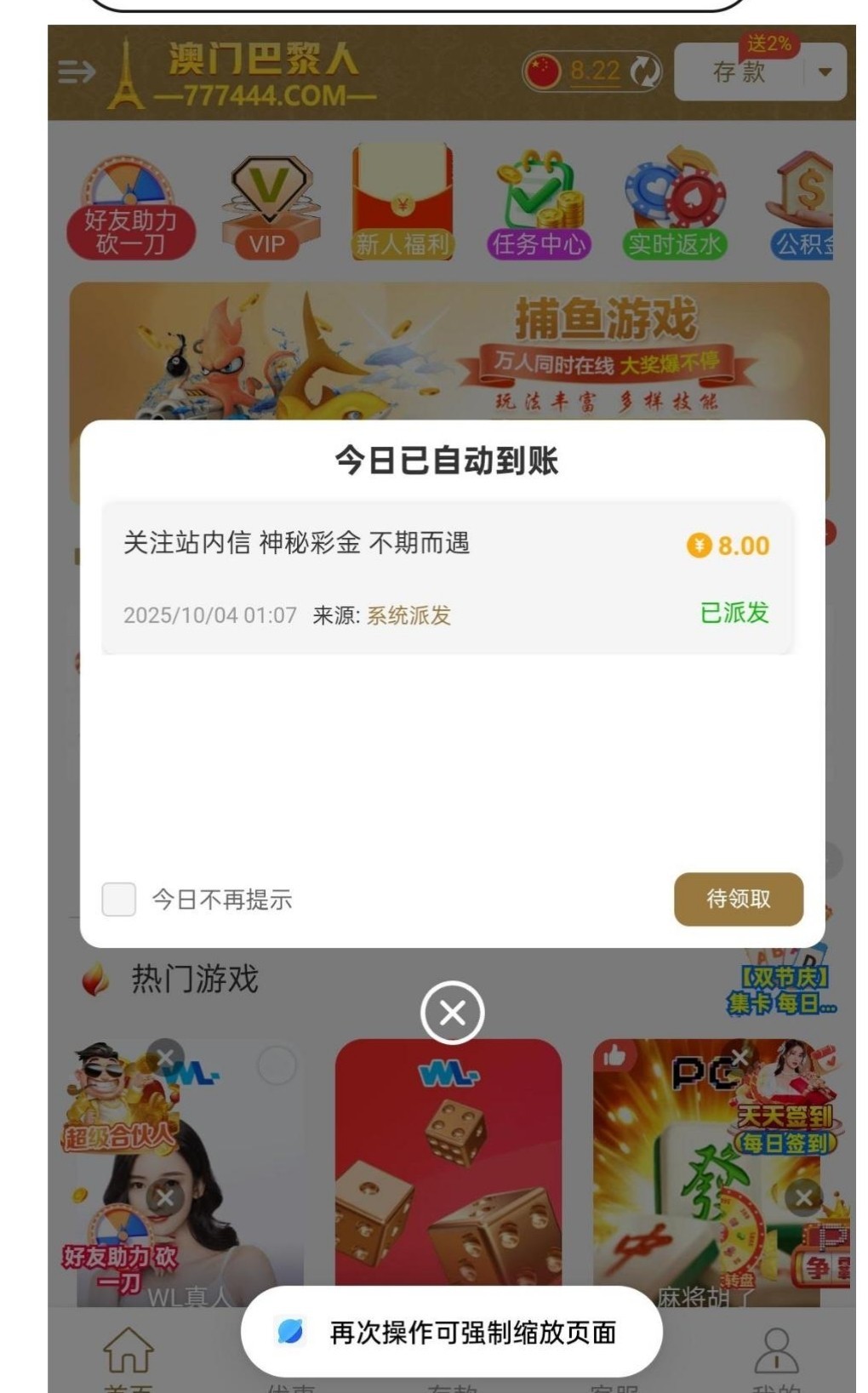Open the VIP shortcut
This screenshot has width=868, height=1393.
[x=267, y=208]
